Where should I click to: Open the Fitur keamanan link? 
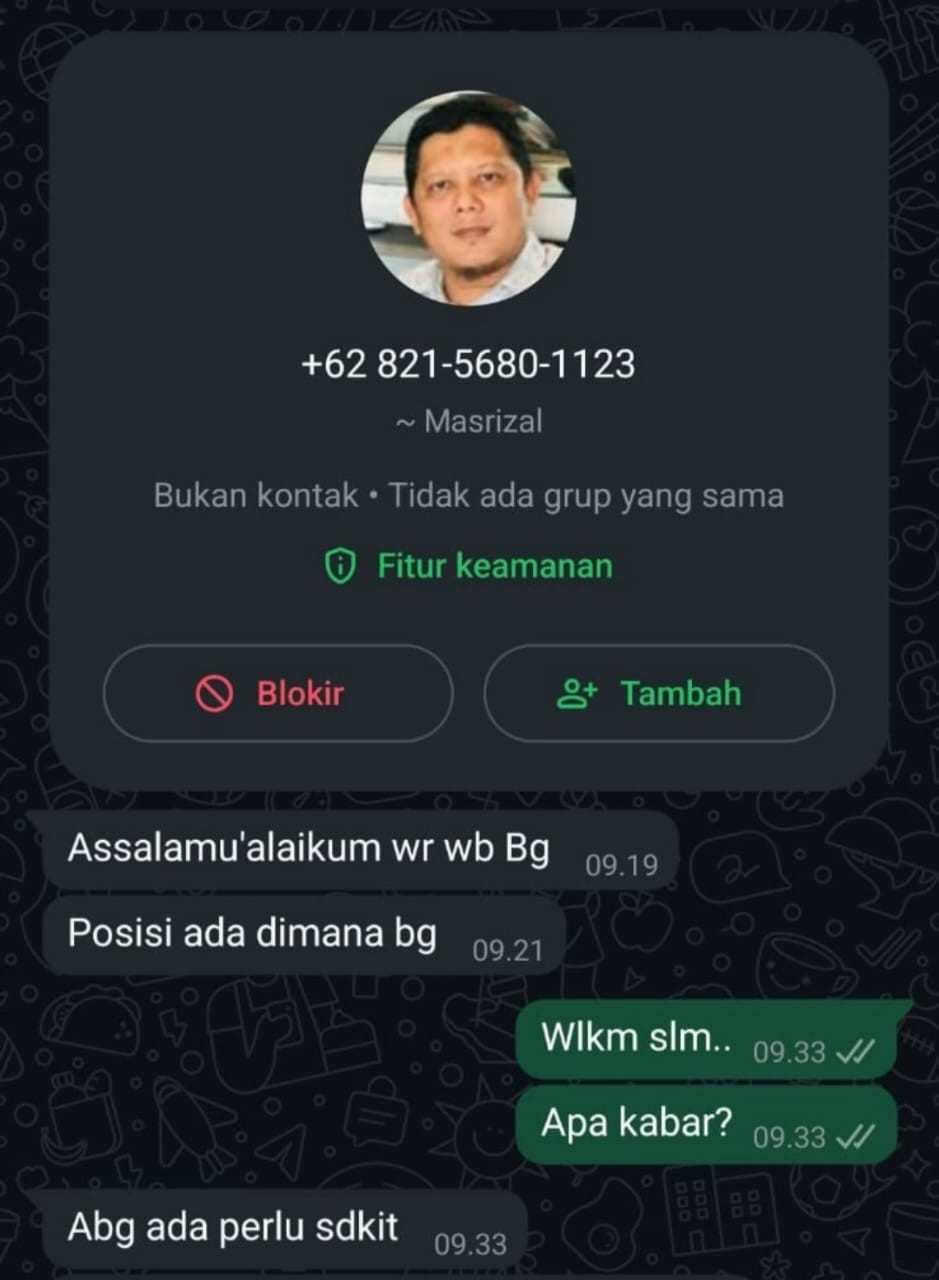pyautogui.click(x=469, y=566)
